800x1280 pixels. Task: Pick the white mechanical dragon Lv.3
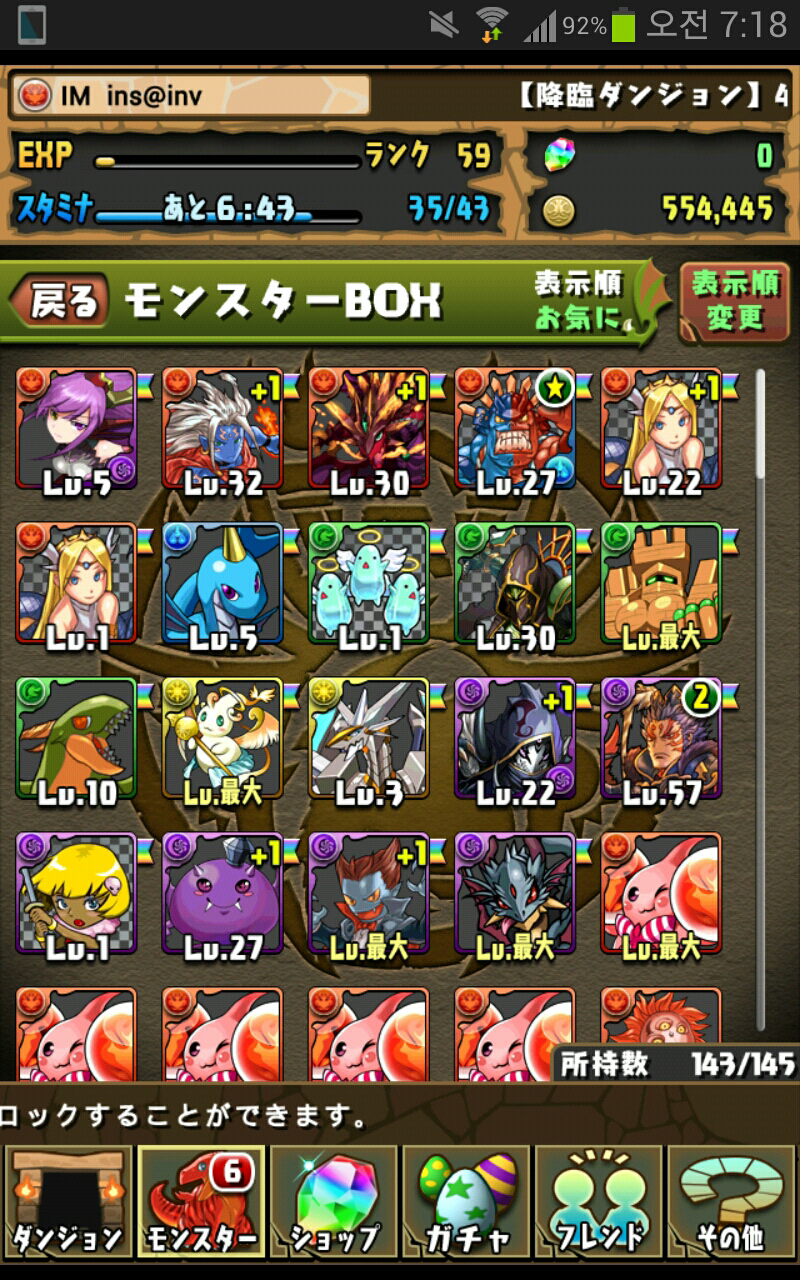(x=368, y=740)
